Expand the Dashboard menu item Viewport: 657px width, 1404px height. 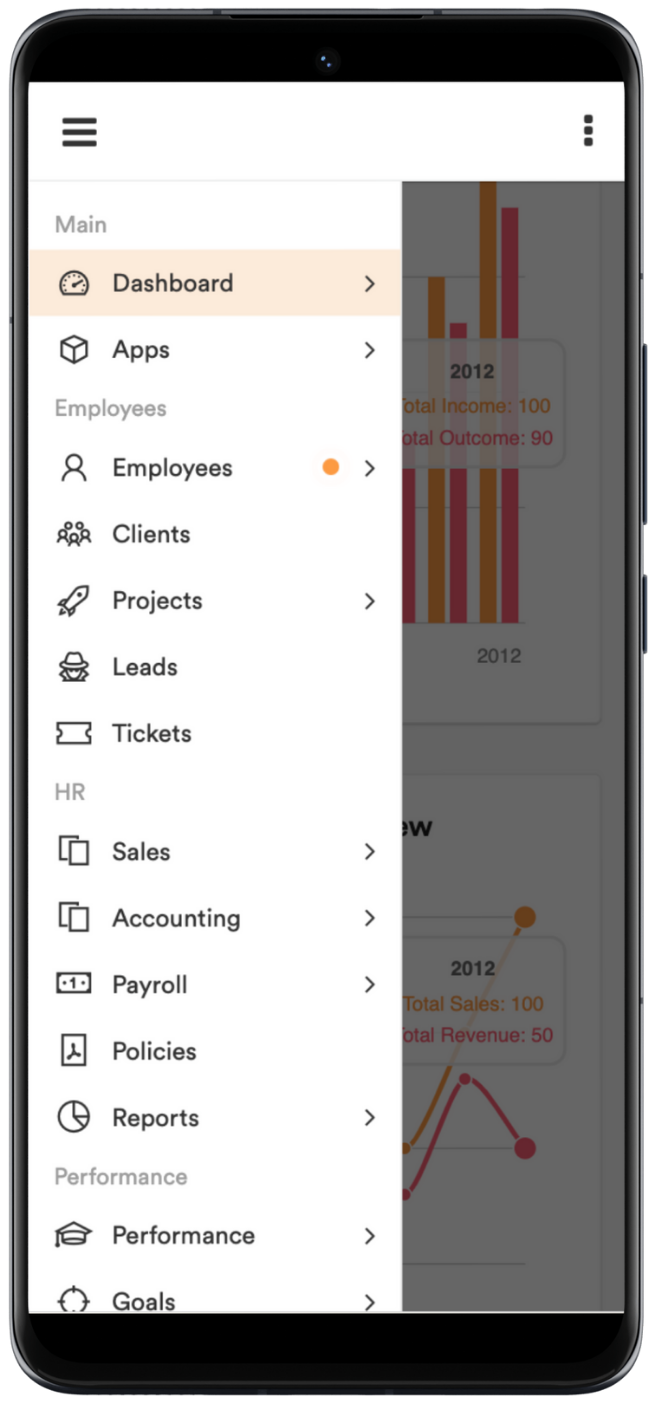(214, 283)
